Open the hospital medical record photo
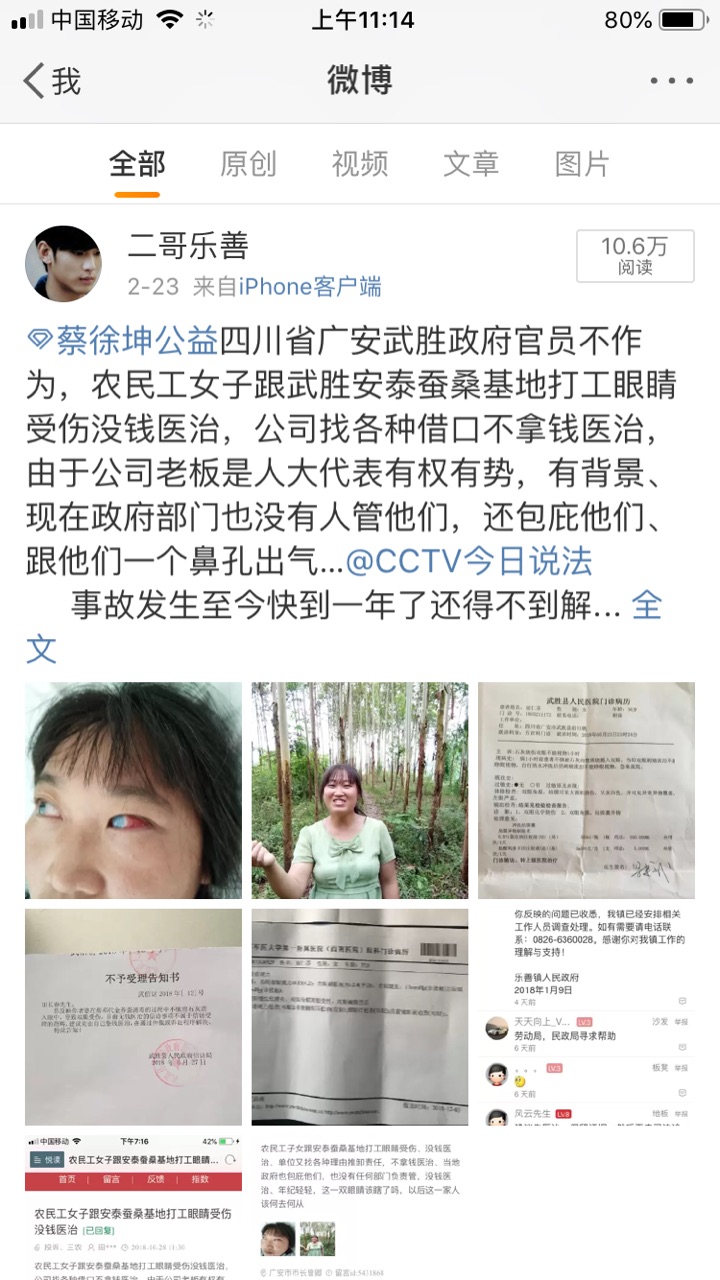This screenshot has width=720, height=1280. 586,790
